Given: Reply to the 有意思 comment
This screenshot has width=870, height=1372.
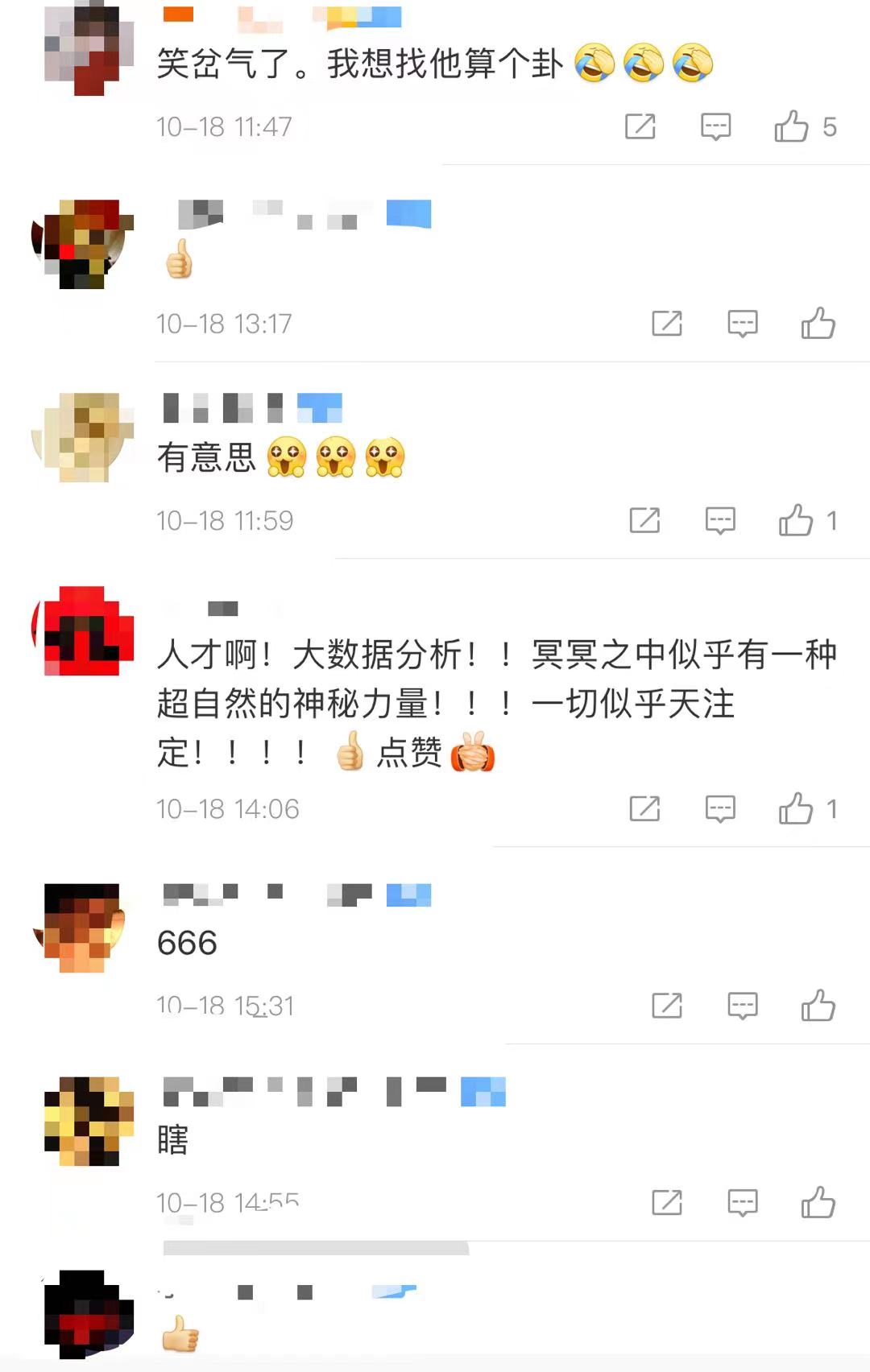Looking at the screenshot, I should pyautogui.click(x=720, y=521).
